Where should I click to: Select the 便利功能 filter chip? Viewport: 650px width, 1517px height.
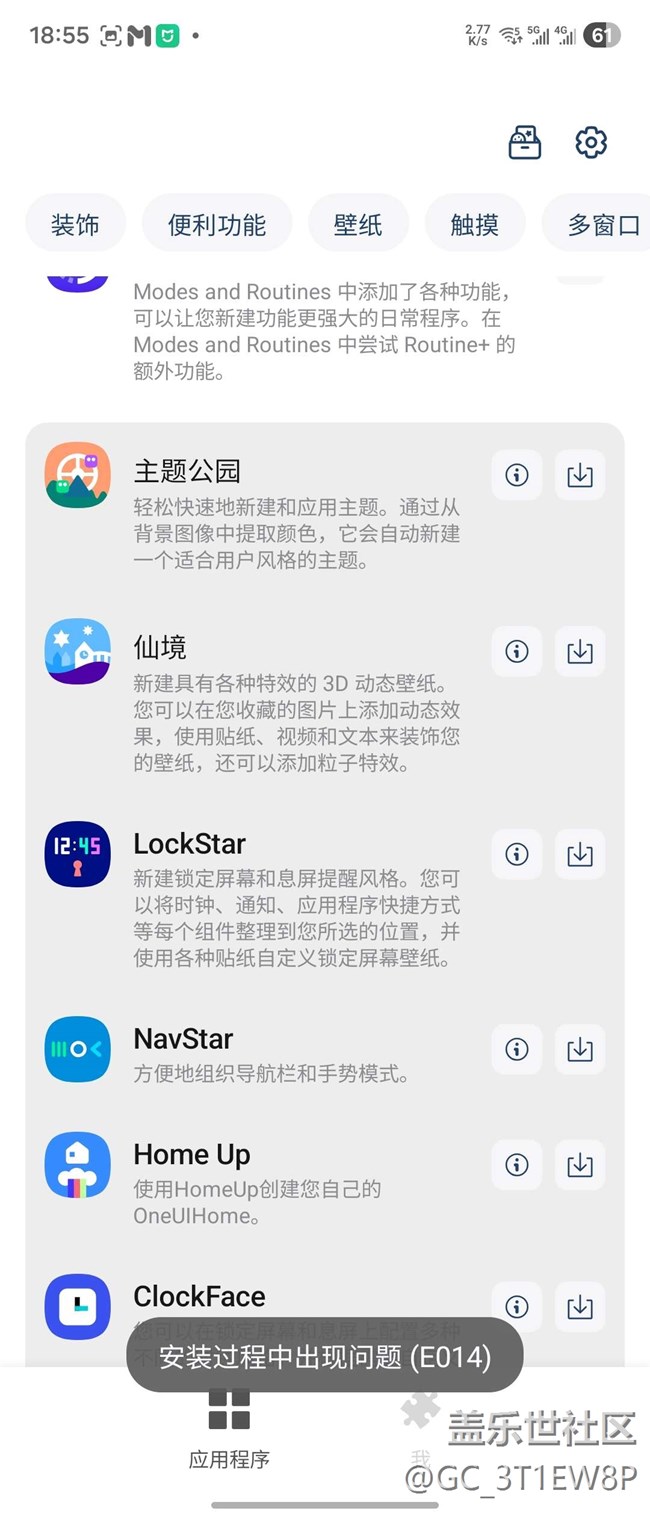[x=217, y=224]
